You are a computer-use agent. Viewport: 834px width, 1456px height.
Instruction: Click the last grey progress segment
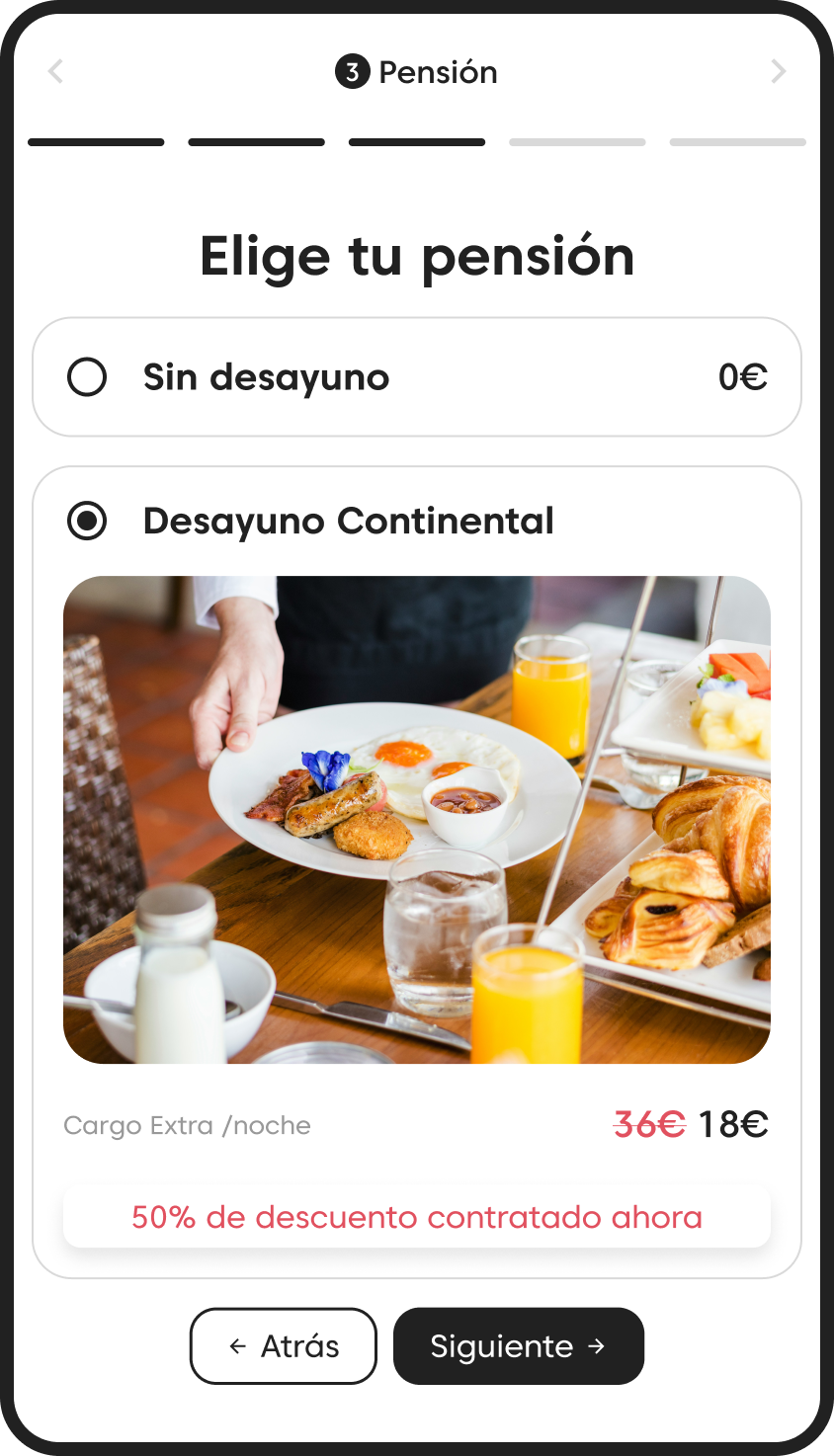tap(737, 142)
